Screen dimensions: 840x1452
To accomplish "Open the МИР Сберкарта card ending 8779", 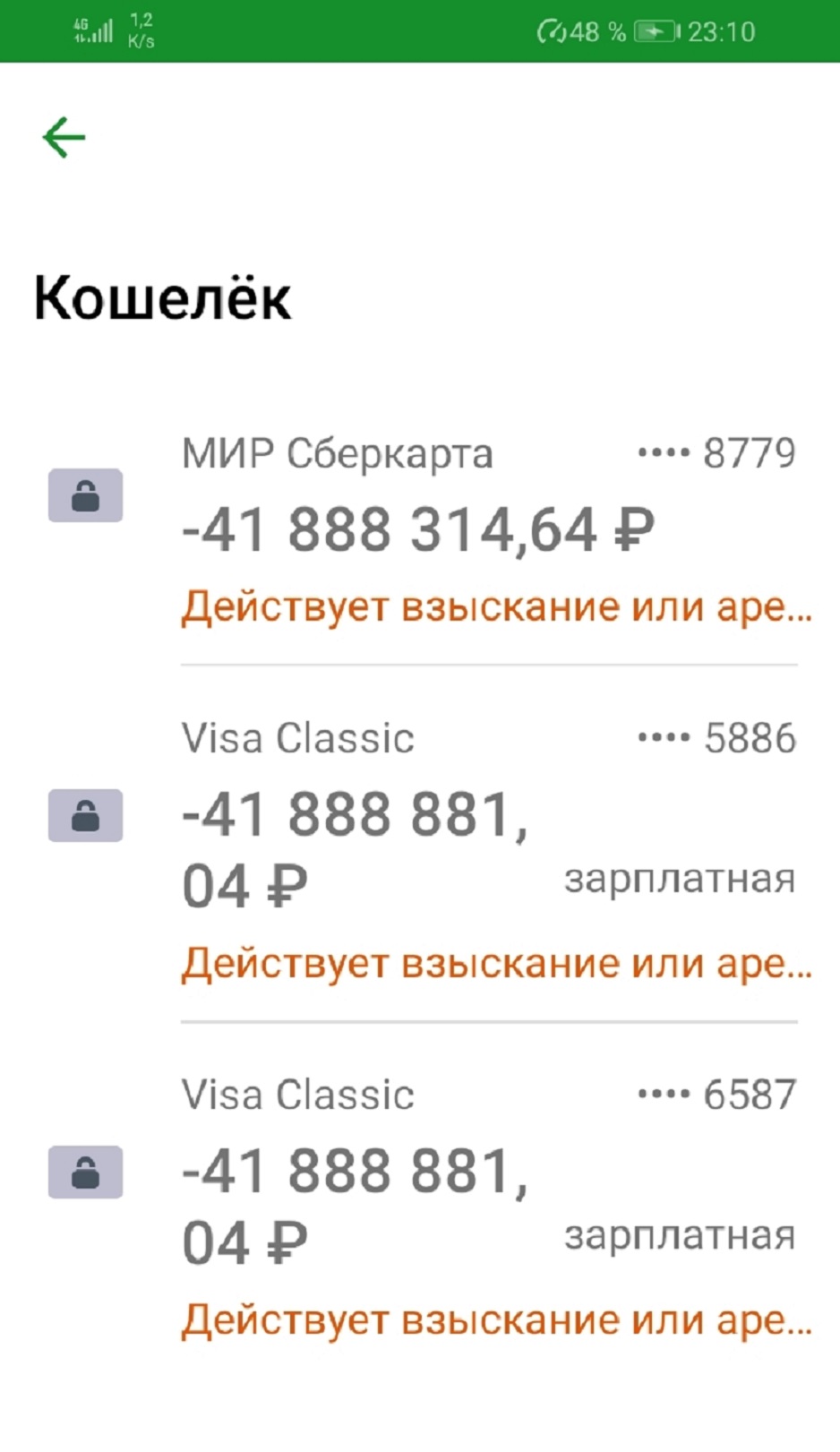I will point(420,530).
